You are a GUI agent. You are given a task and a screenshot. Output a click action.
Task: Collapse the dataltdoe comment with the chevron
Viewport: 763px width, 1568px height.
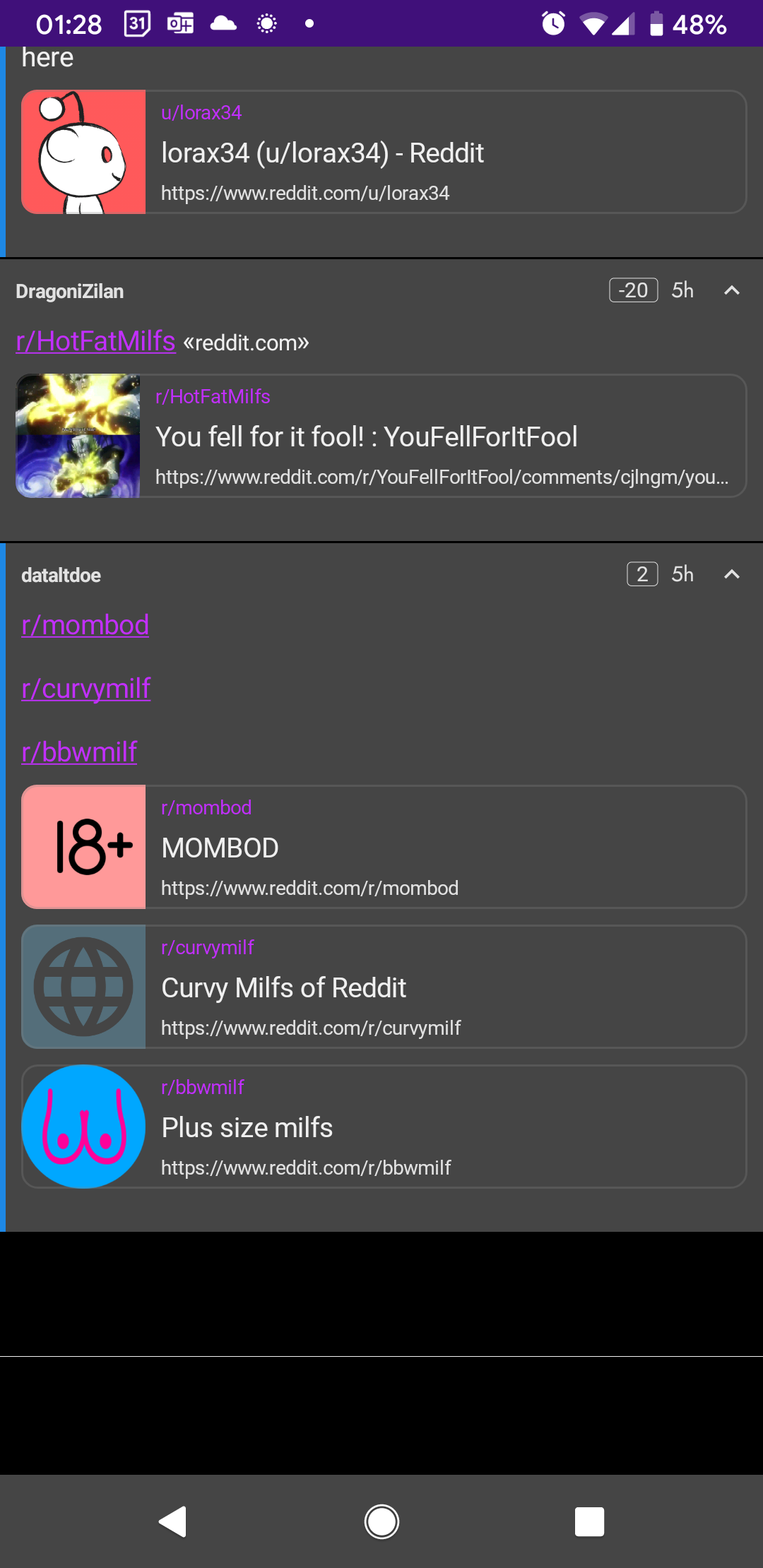(732, 574)
